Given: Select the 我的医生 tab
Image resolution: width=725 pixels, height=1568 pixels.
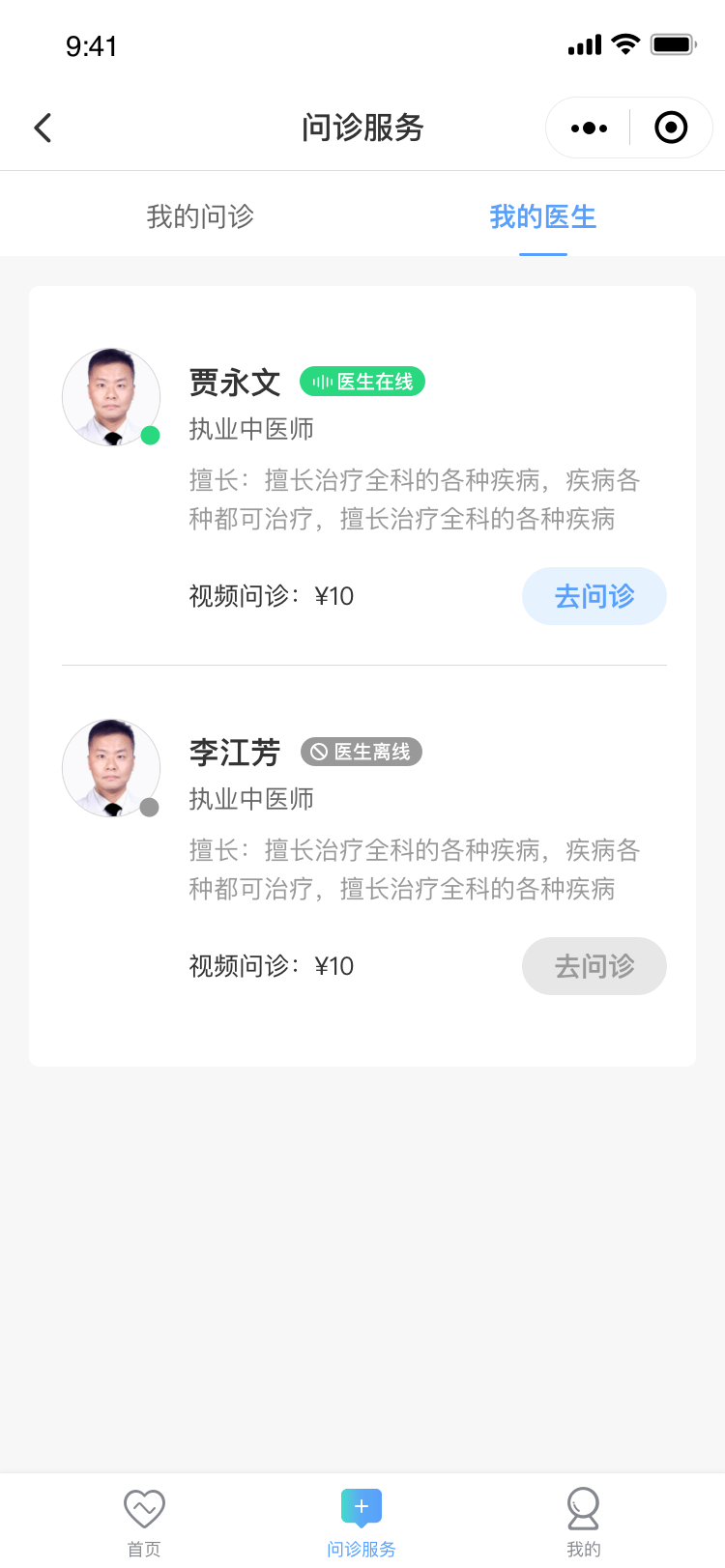Looking at the screenshot, I should (x=542, y=216).
